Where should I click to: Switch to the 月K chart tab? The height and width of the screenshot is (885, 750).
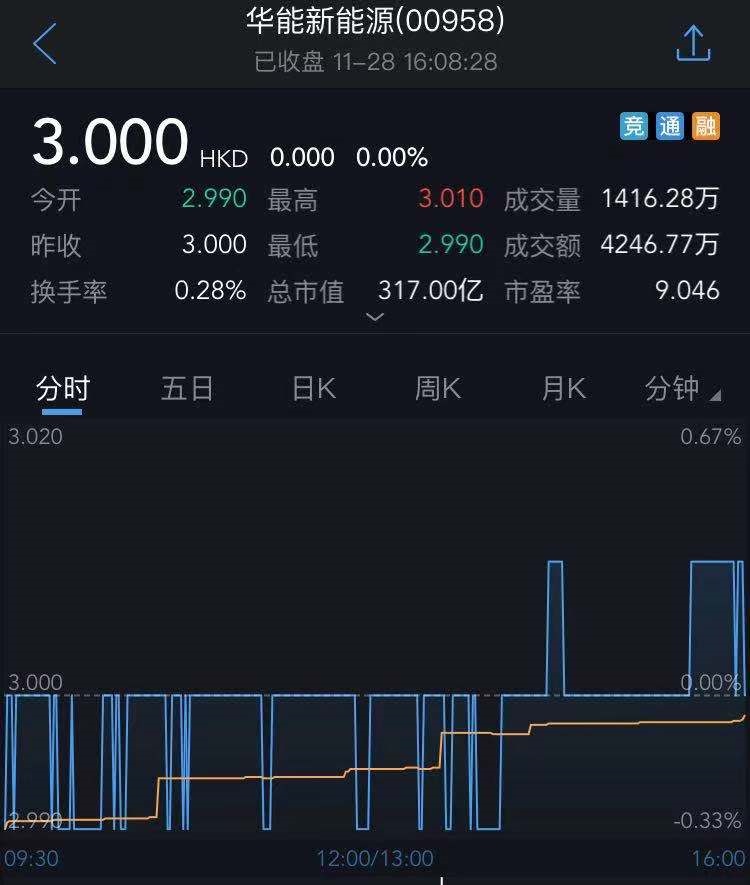click(563, 388)
